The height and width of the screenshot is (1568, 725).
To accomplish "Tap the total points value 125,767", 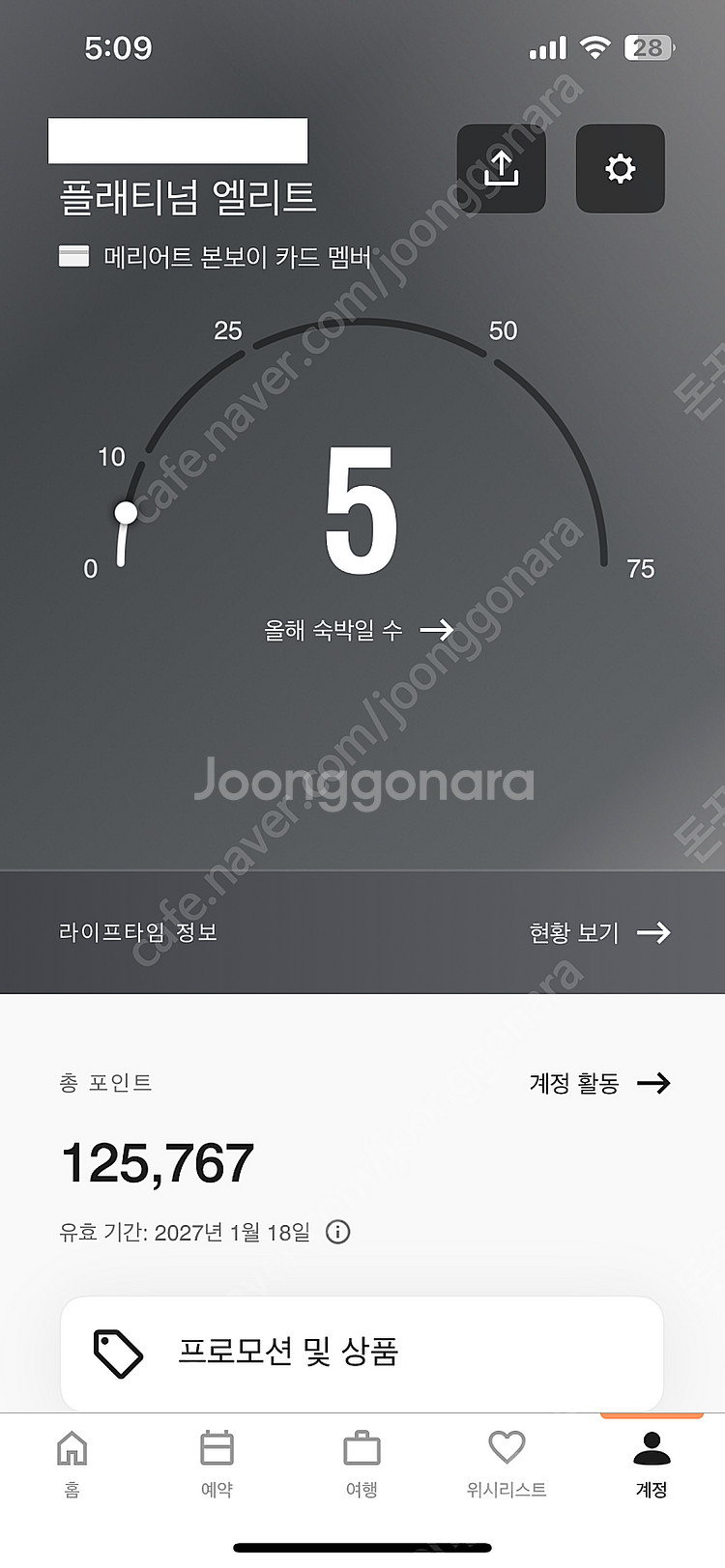I will [158, 1162].
